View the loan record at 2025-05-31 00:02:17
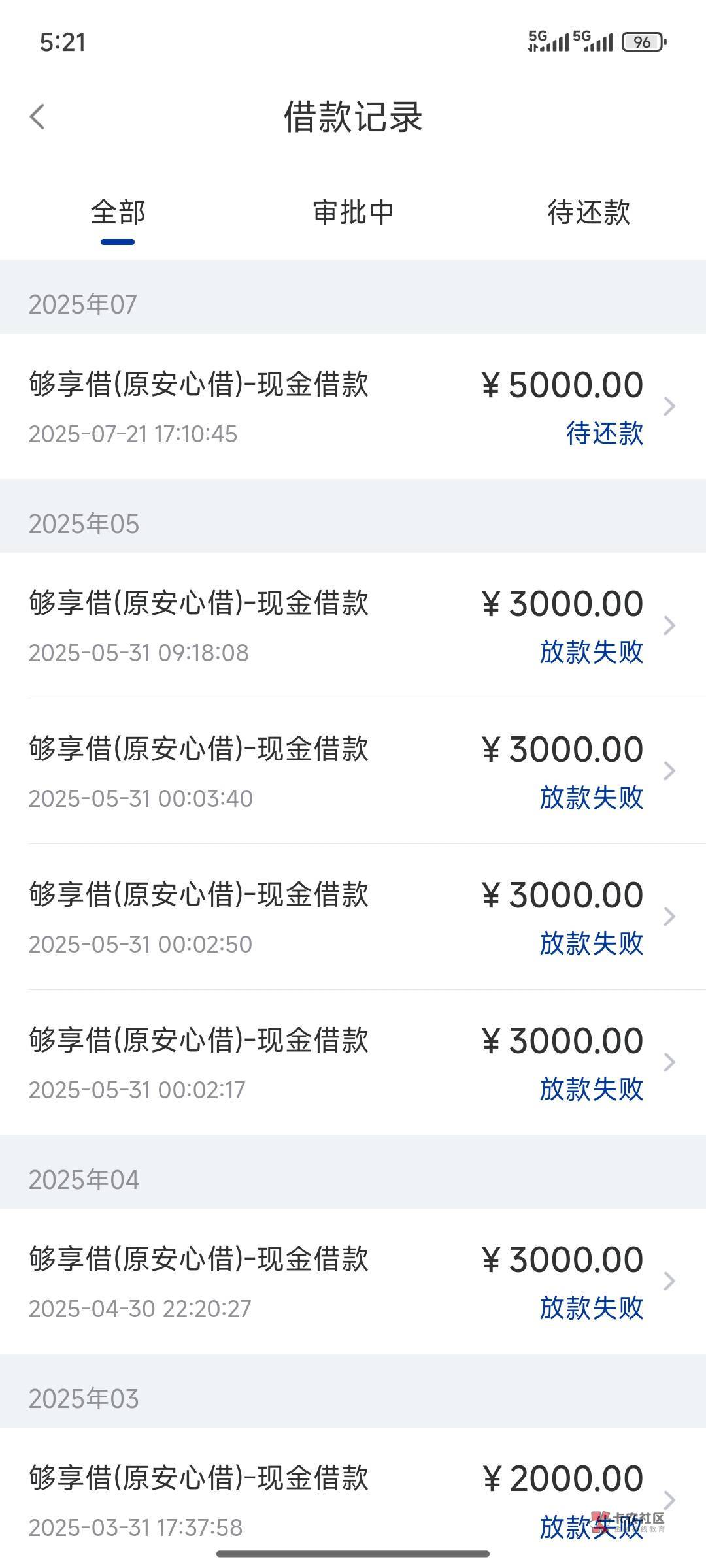The height and width of the screenshot is (1568, 706). [x=353, y=1063]
